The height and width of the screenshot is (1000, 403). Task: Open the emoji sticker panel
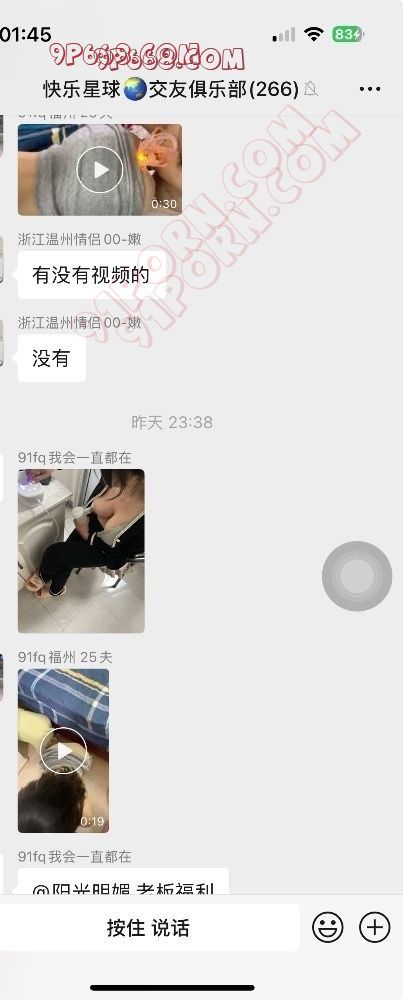tap(328, 927)
